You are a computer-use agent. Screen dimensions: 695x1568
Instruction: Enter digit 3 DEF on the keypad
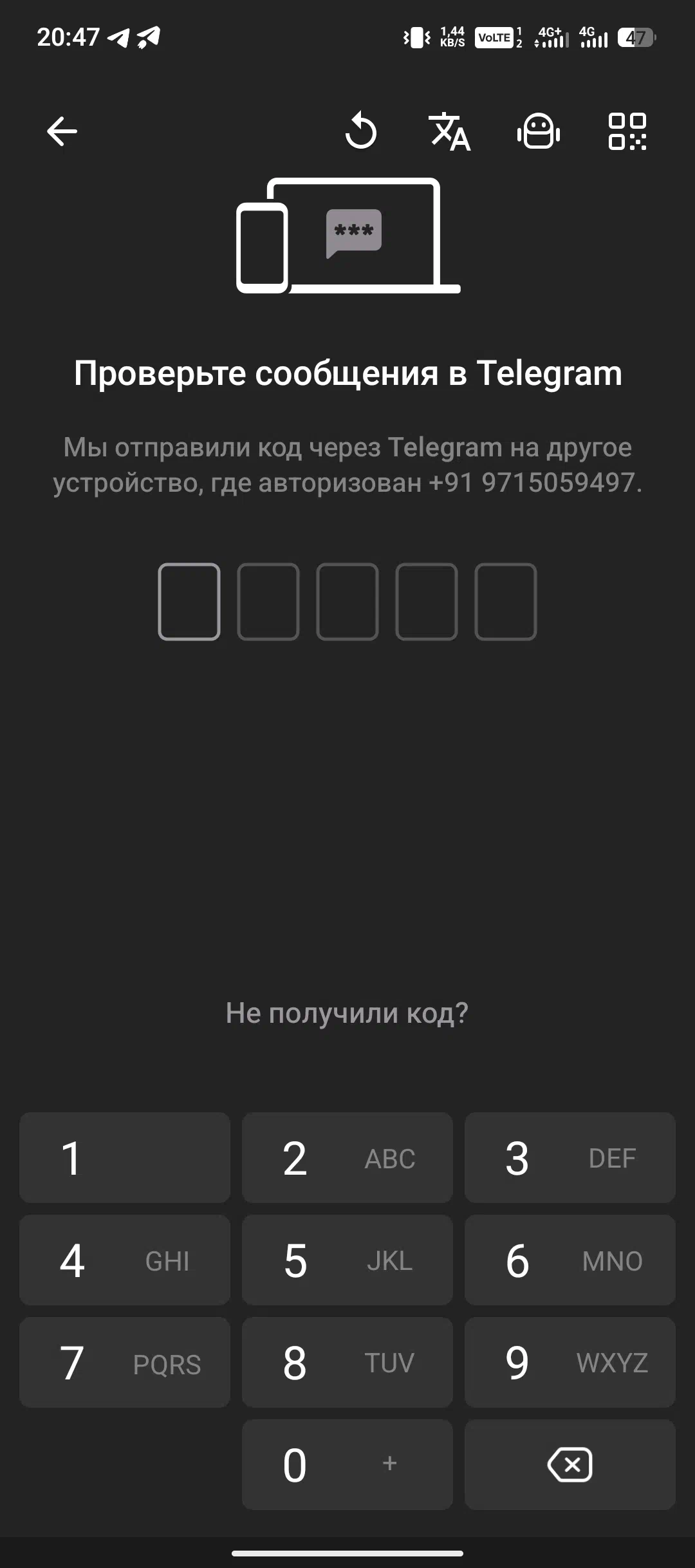[x=570, y=1158]
